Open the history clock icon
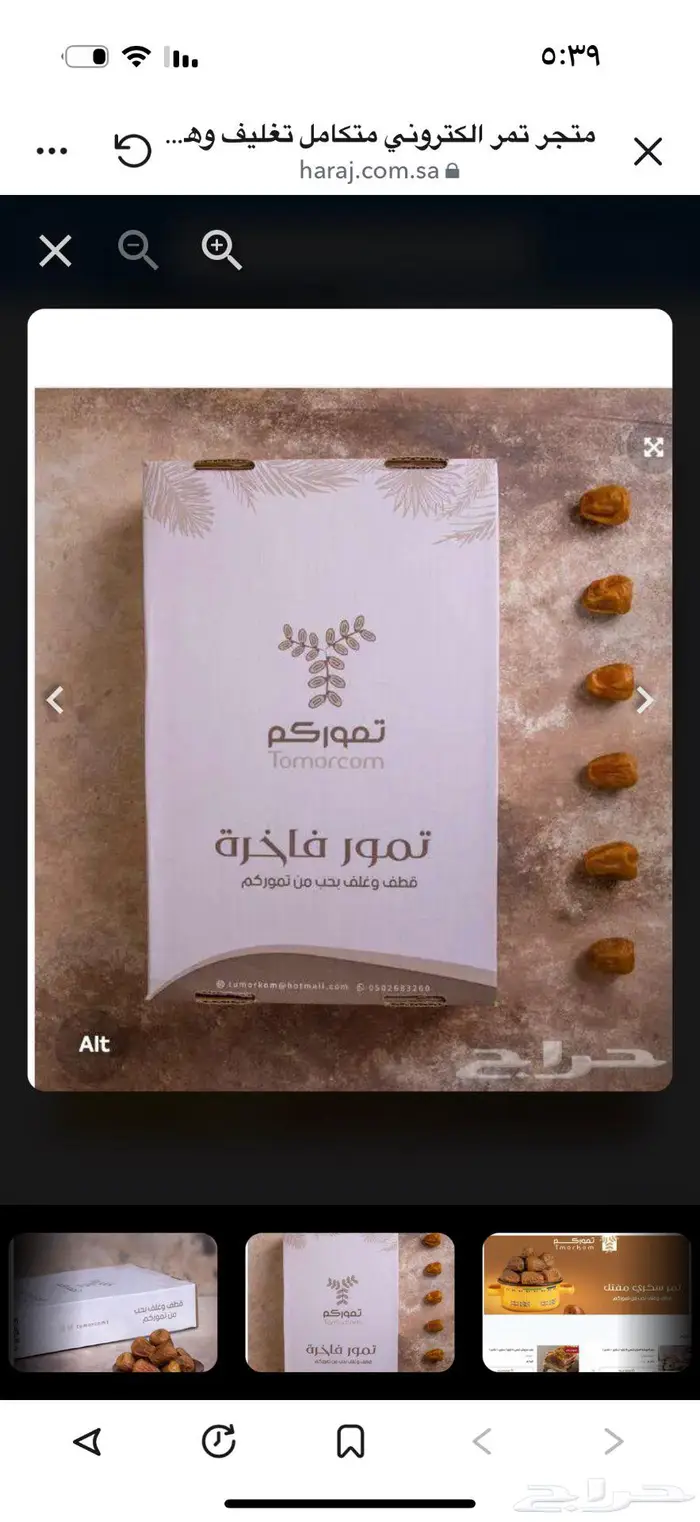The image size is (700, 1522). tap(219, 1441)
